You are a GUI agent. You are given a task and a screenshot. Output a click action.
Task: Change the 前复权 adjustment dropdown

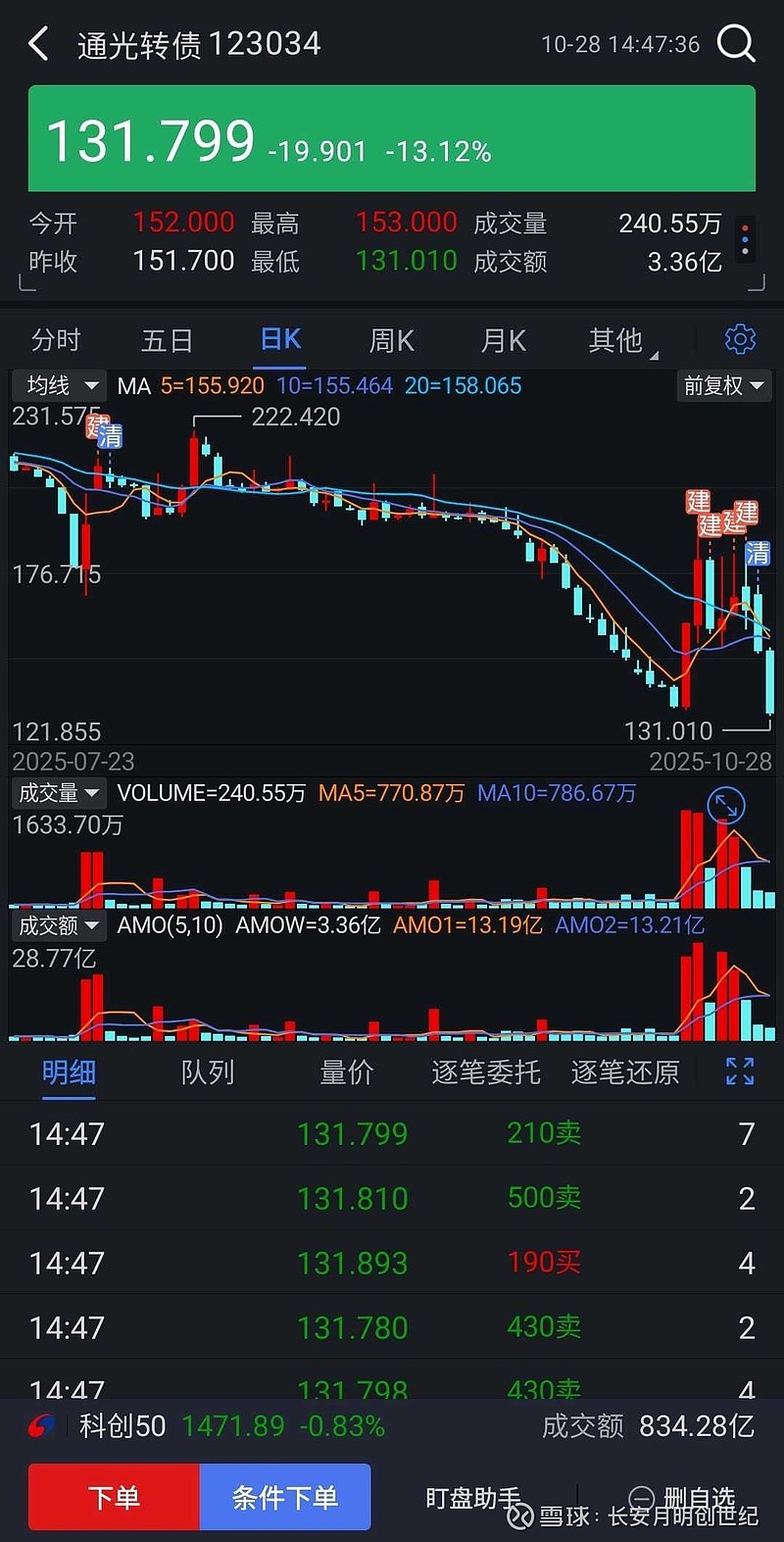click(723, 386)
